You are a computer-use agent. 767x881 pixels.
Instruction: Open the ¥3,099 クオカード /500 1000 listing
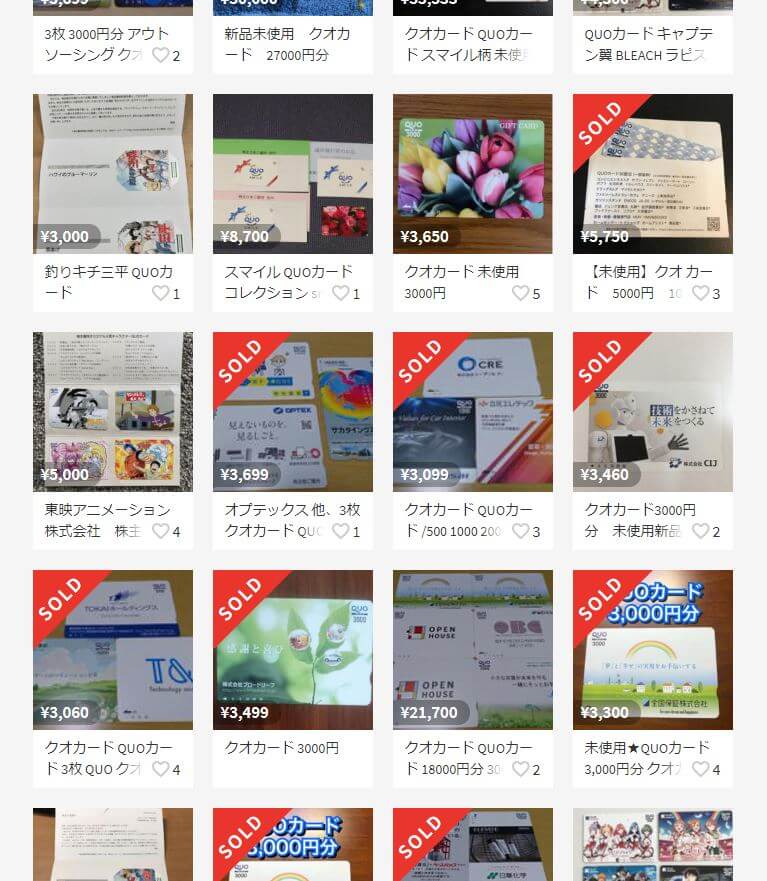(472, 412)
